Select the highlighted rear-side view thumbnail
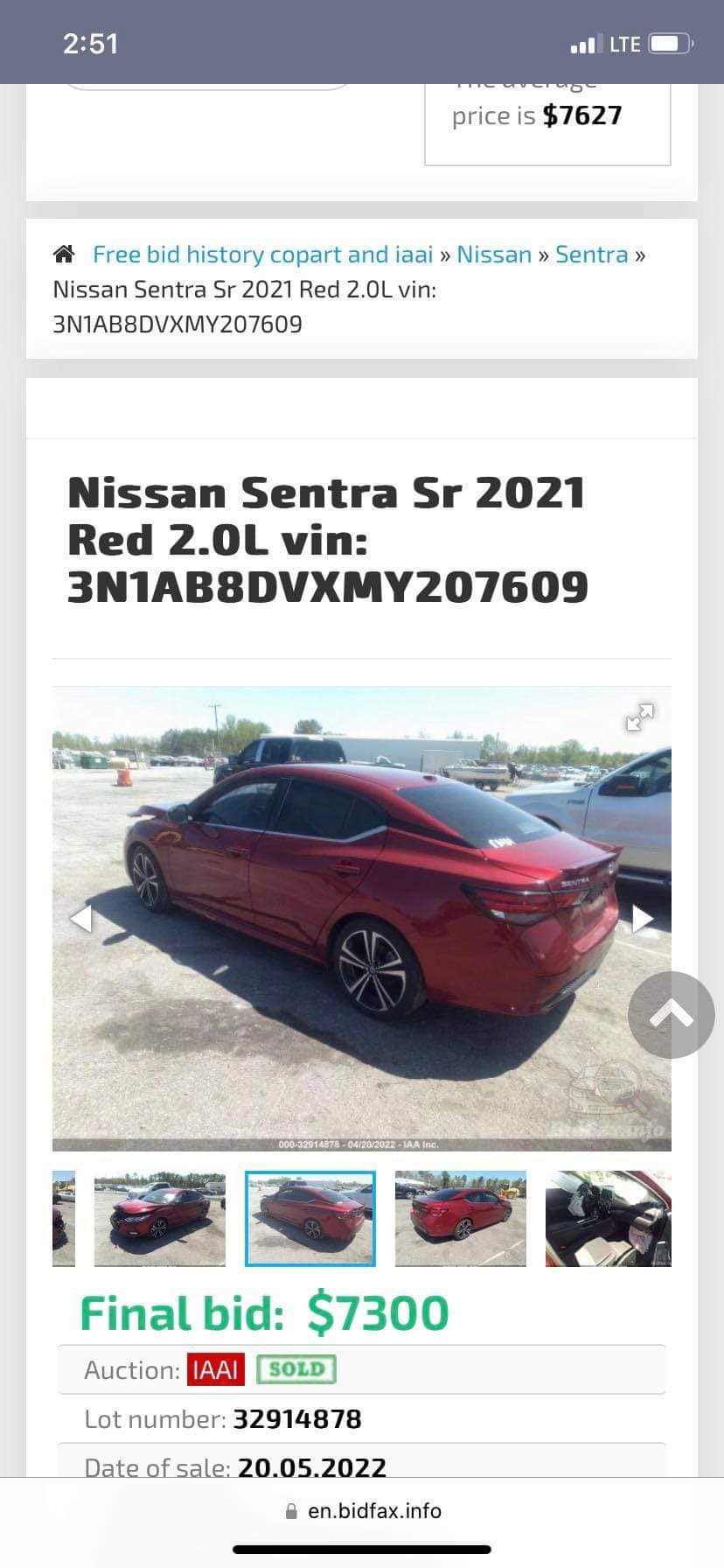Screen dimensions: 724x1568 click(x=310, y=1219)
